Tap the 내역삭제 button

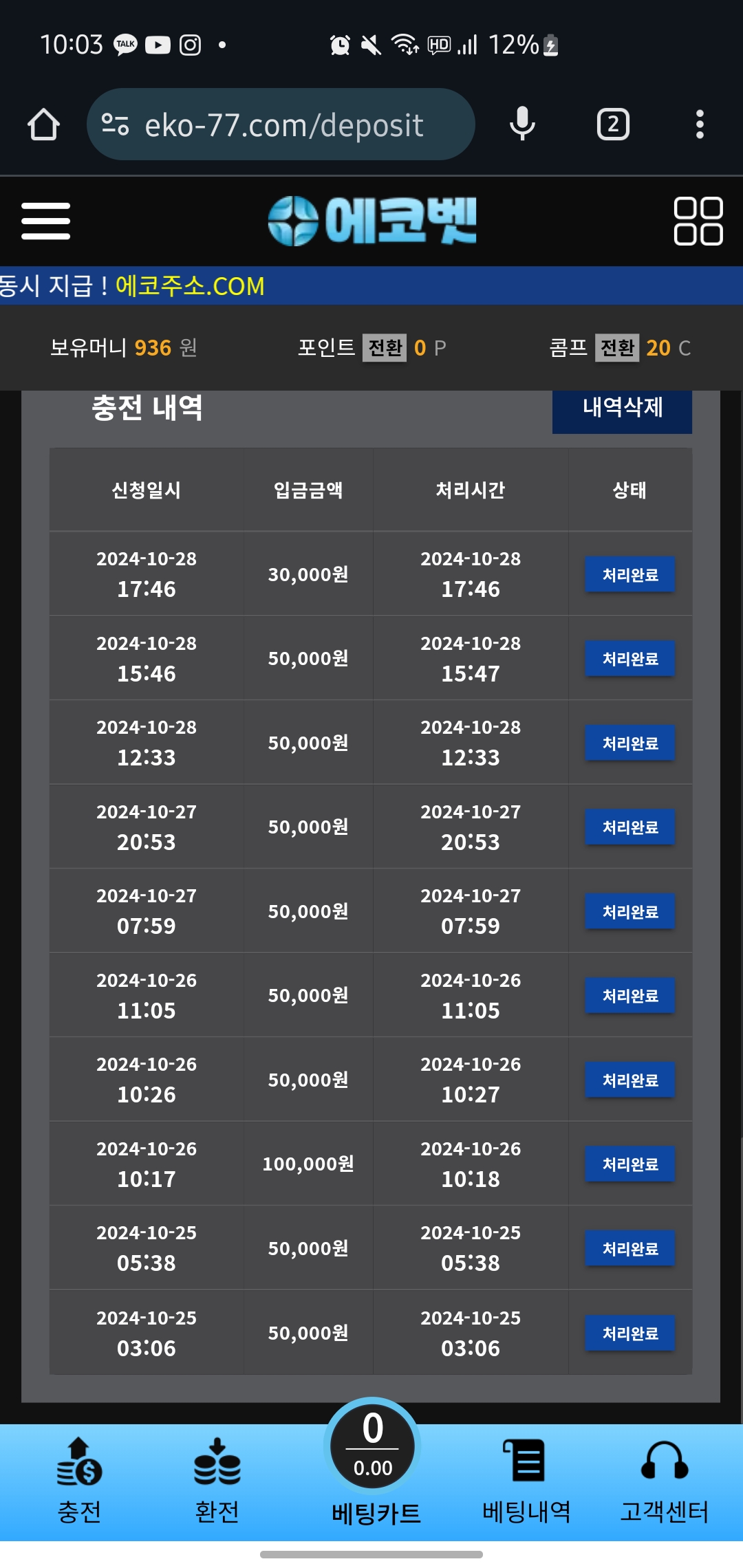[622, 409]
